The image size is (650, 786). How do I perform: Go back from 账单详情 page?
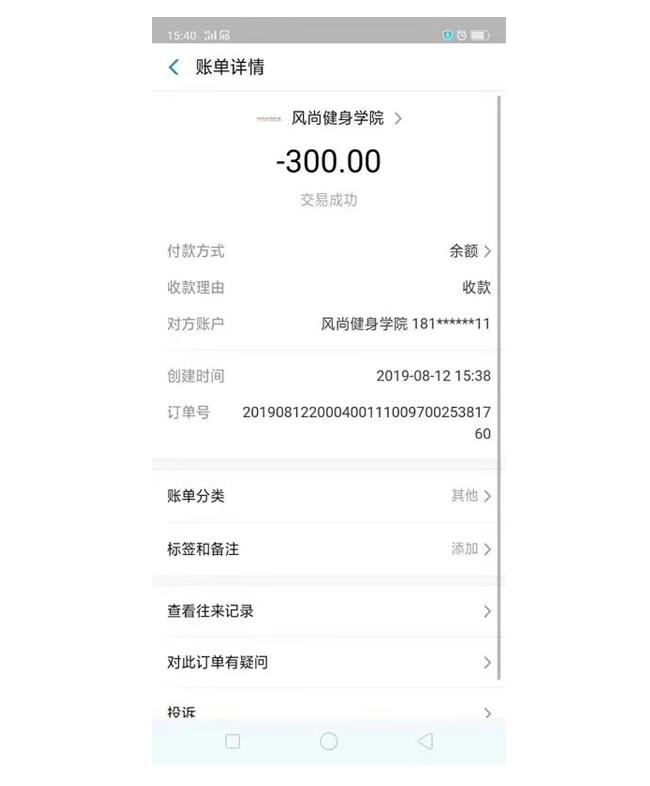point(174,67)
